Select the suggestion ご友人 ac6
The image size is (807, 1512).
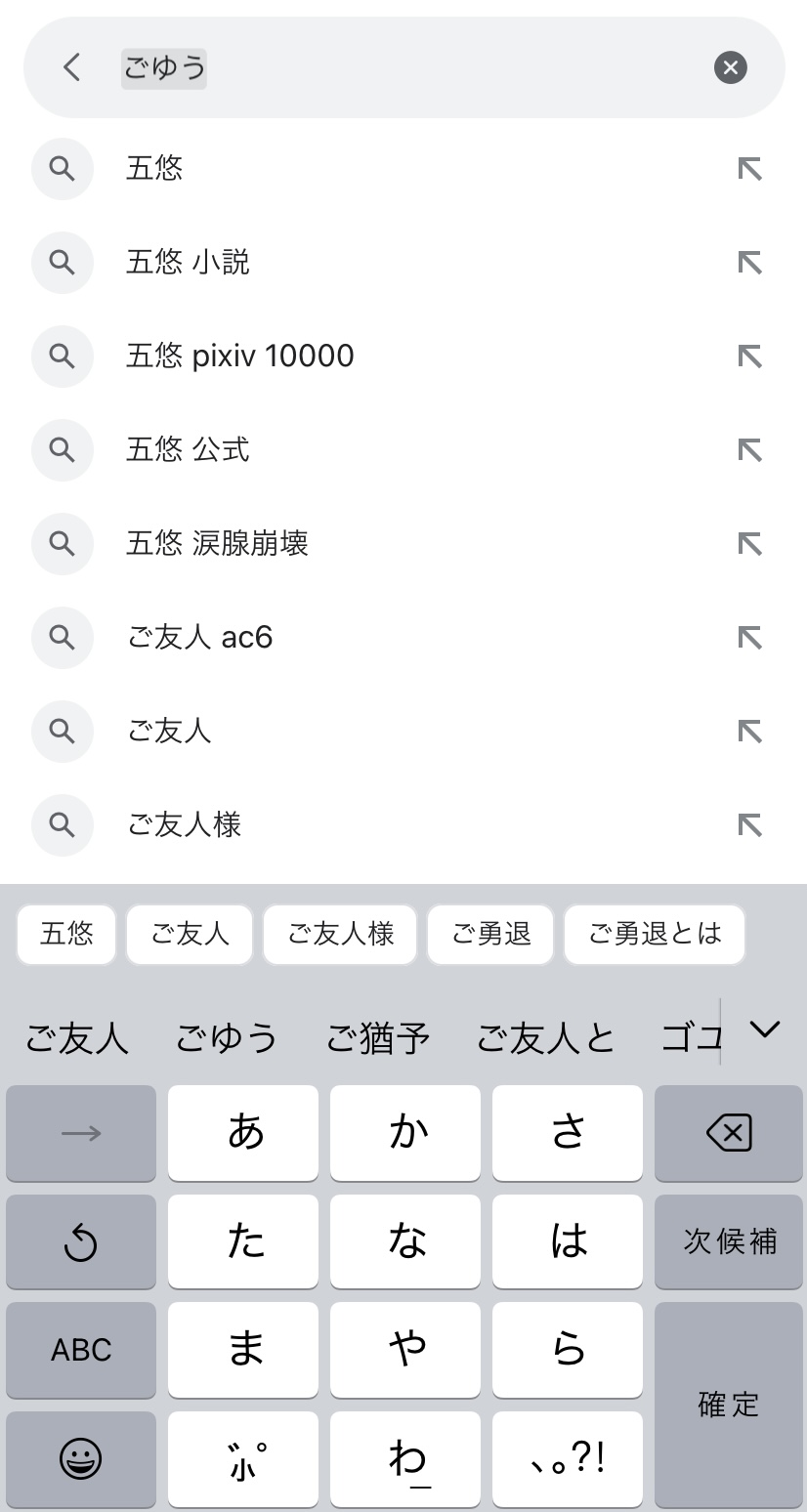click(x=199, y=637)
